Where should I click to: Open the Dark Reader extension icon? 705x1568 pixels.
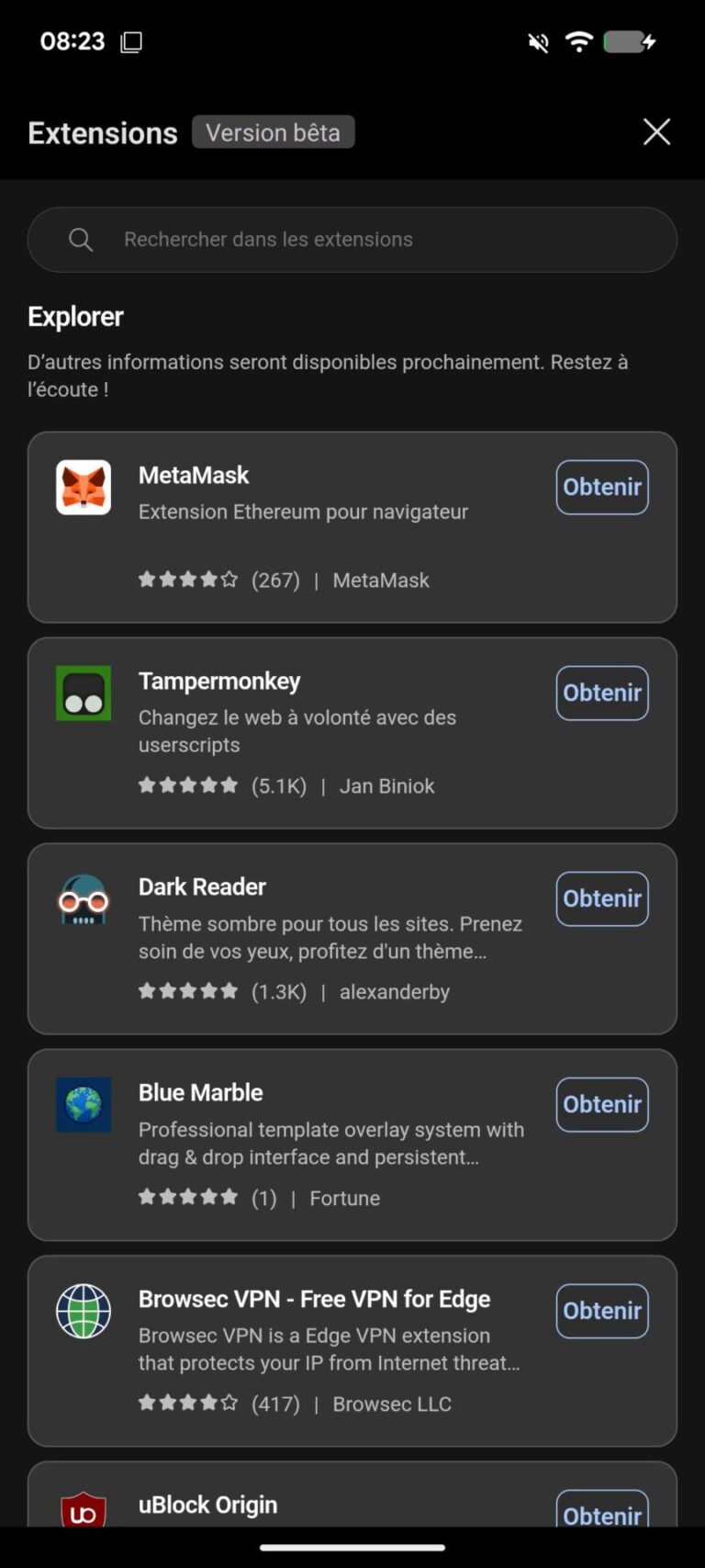pos(84,900)
